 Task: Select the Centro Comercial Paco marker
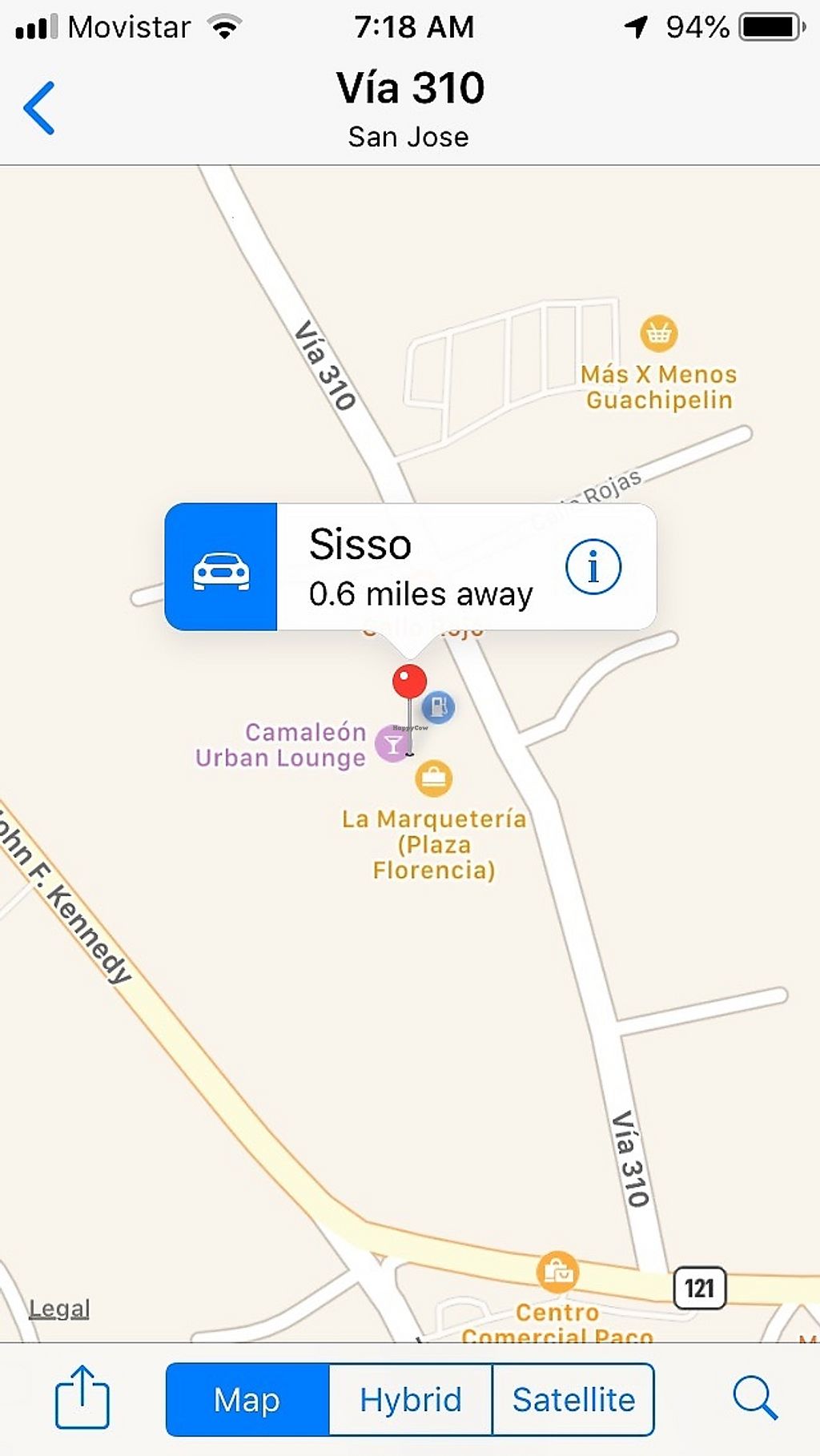[x=557, y=1271]
